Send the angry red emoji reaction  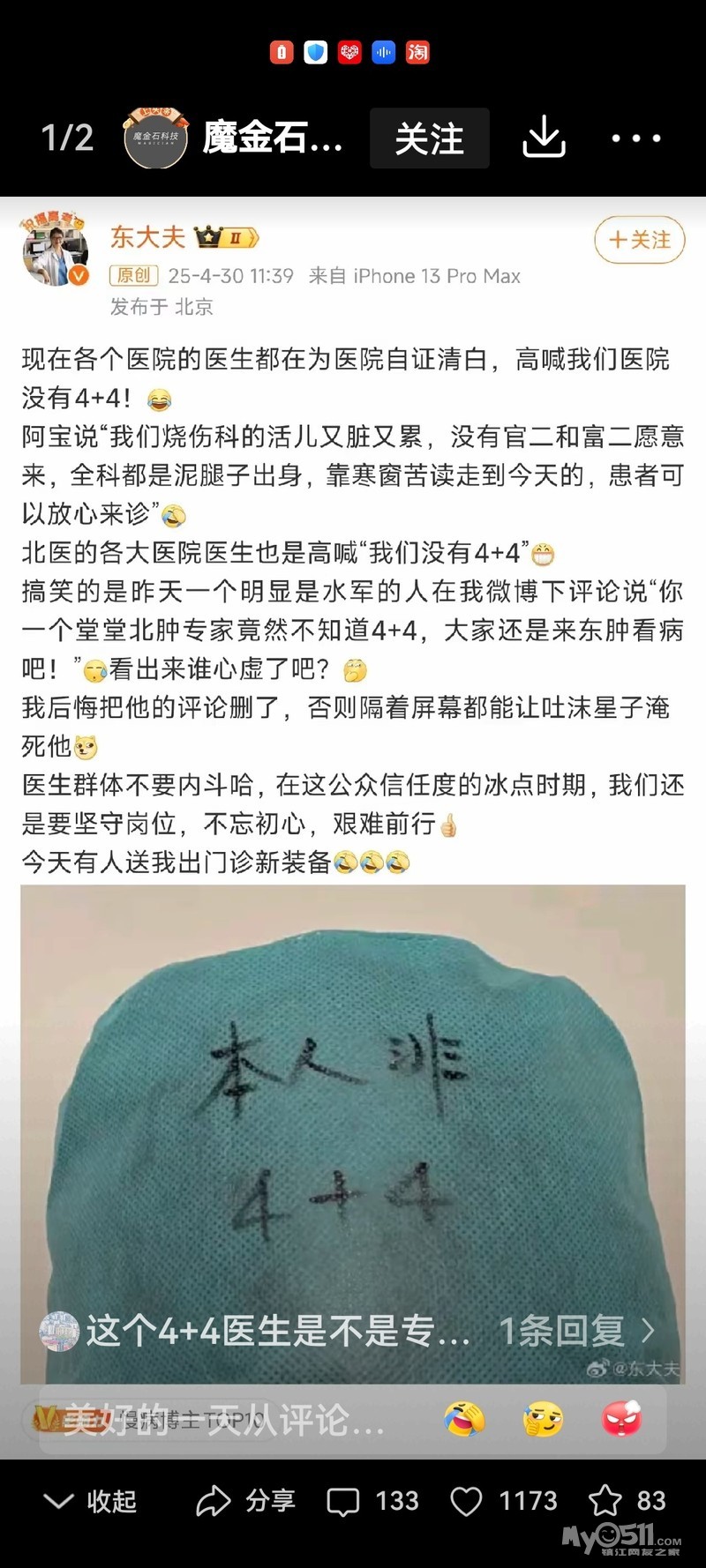[621, 1420]
